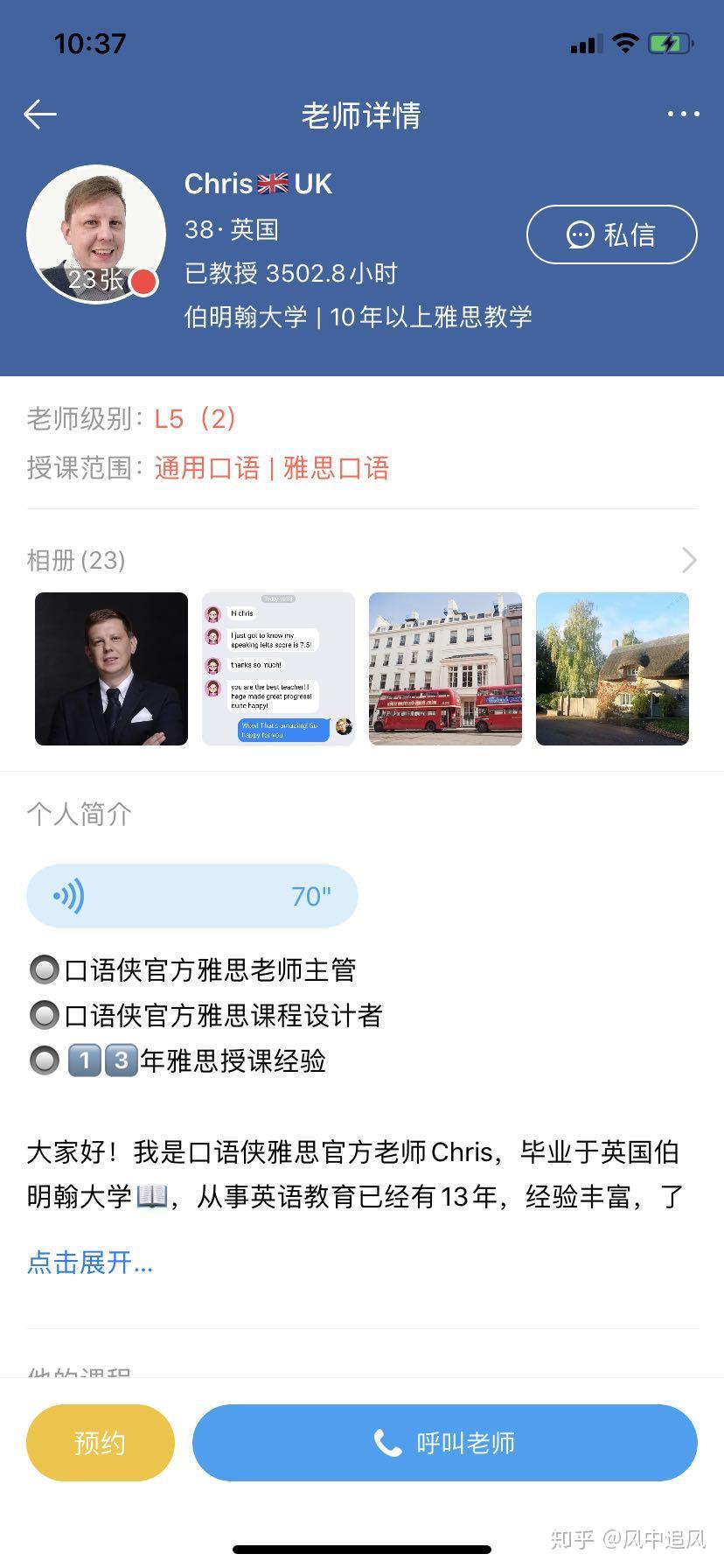Expand the bio with 点击展开
The height and width of the screenshot is (1568, 724).
(90, 1263)
